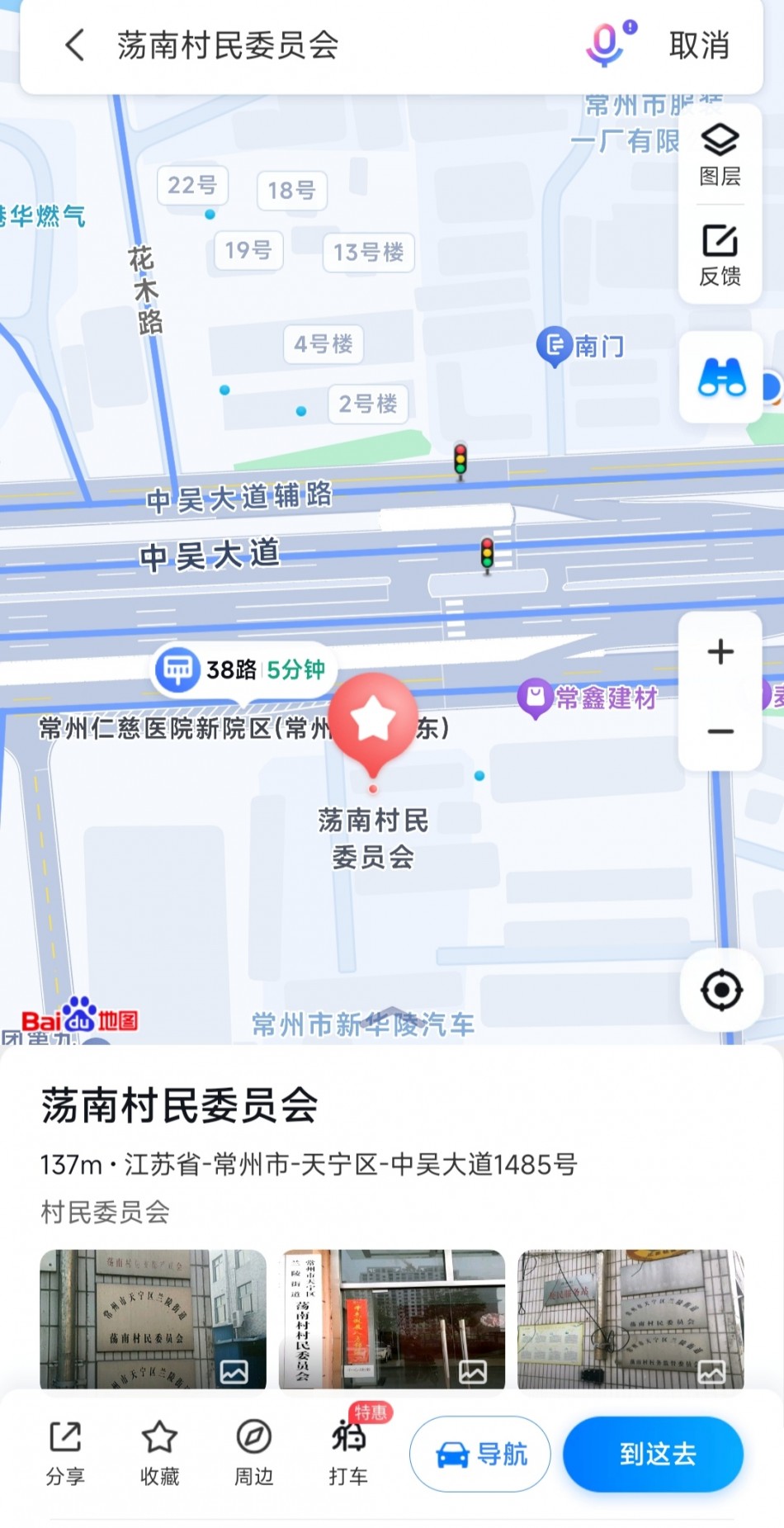Zoom out the map with minus
Screen dimensions: 784x1528
(x=720, y=731)
